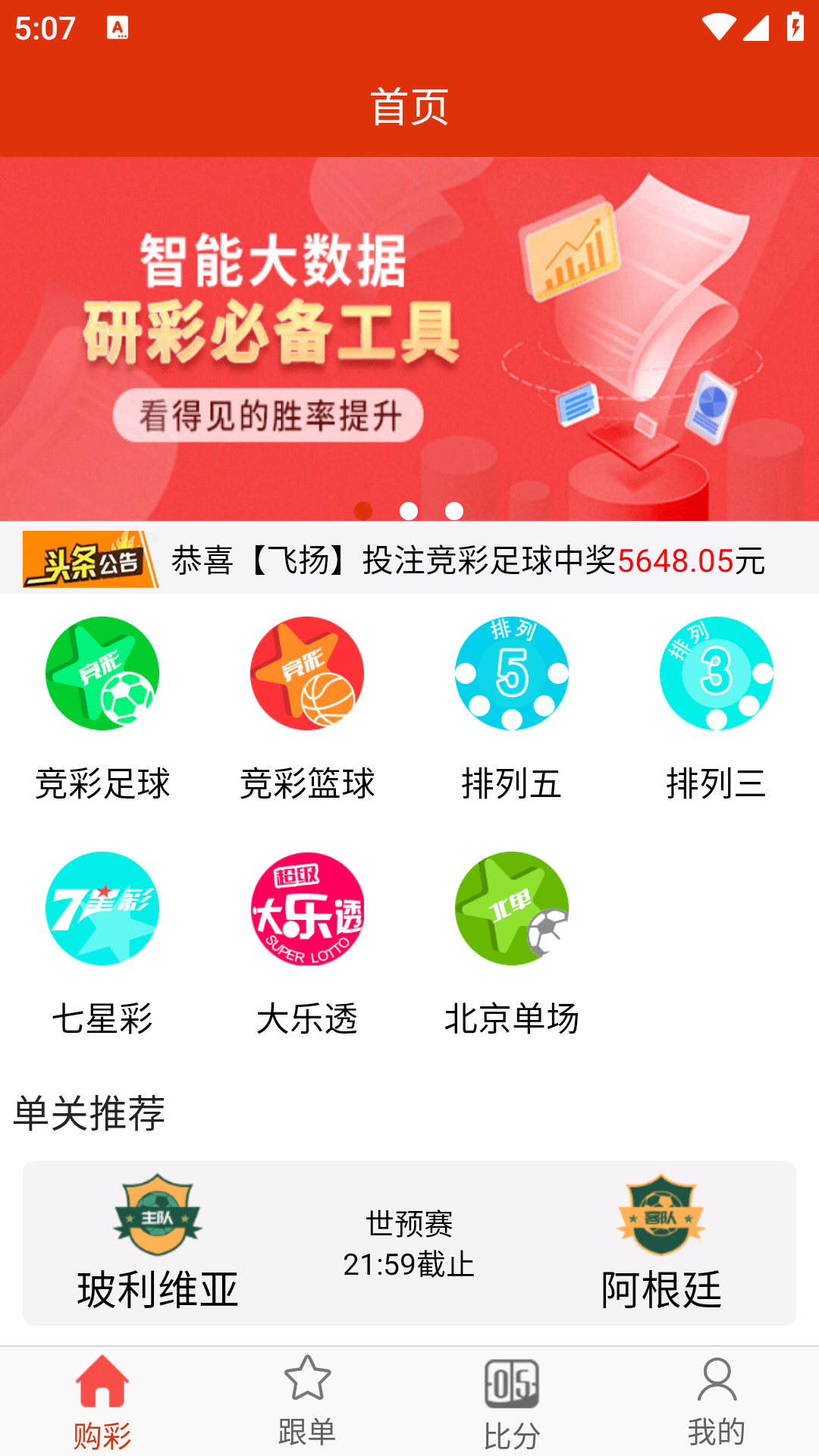Select the 排列五 lottery icon

(512, 673)
